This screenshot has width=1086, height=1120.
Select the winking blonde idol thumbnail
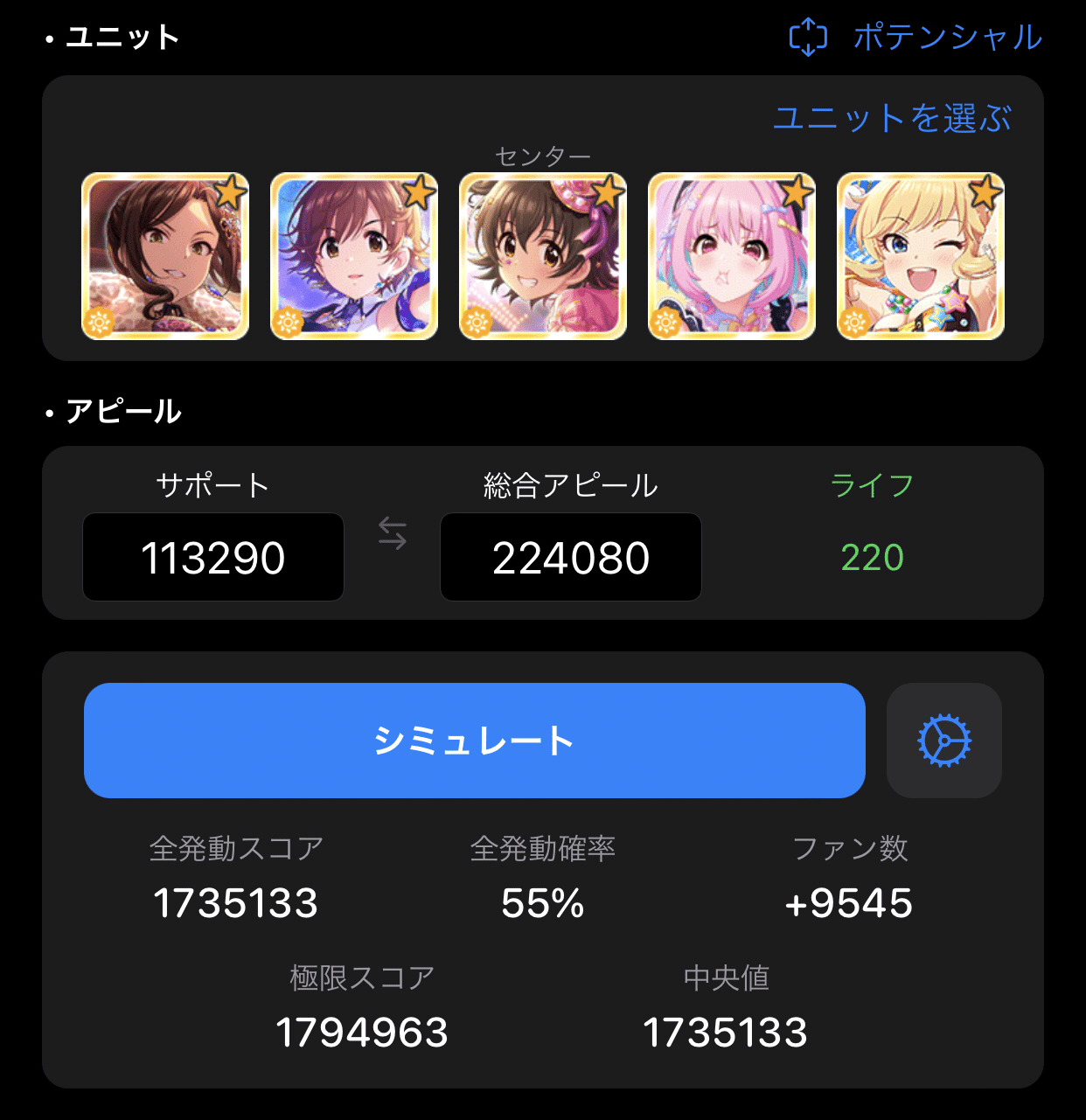tap(920, 256)
